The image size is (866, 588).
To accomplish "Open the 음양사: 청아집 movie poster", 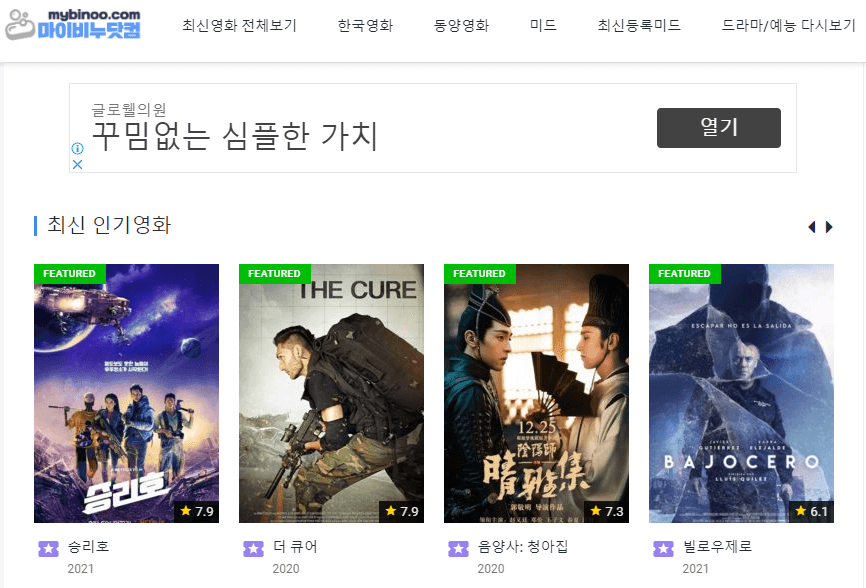I will coord(536,393).
